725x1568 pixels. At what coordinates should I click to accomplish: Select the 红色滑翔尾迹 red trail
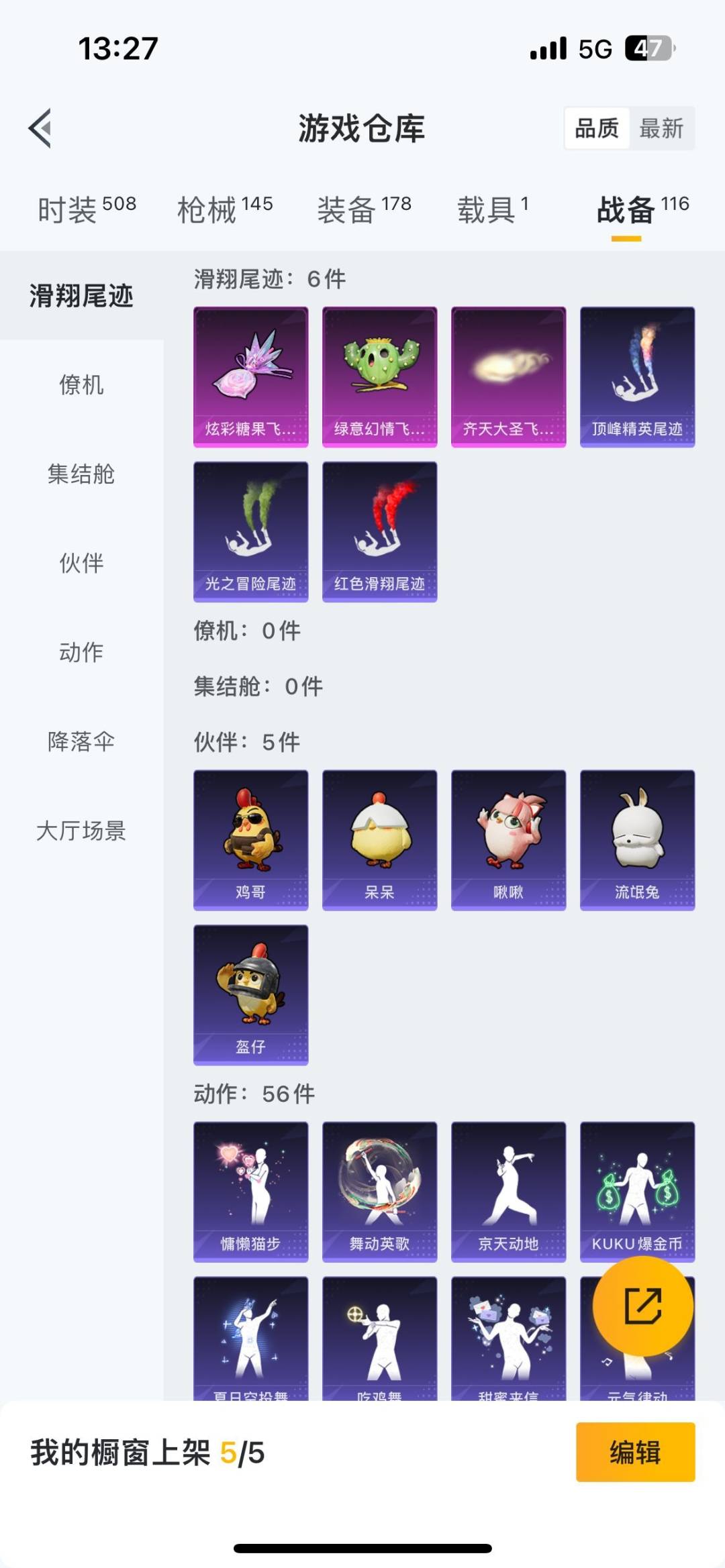(379, 530)
